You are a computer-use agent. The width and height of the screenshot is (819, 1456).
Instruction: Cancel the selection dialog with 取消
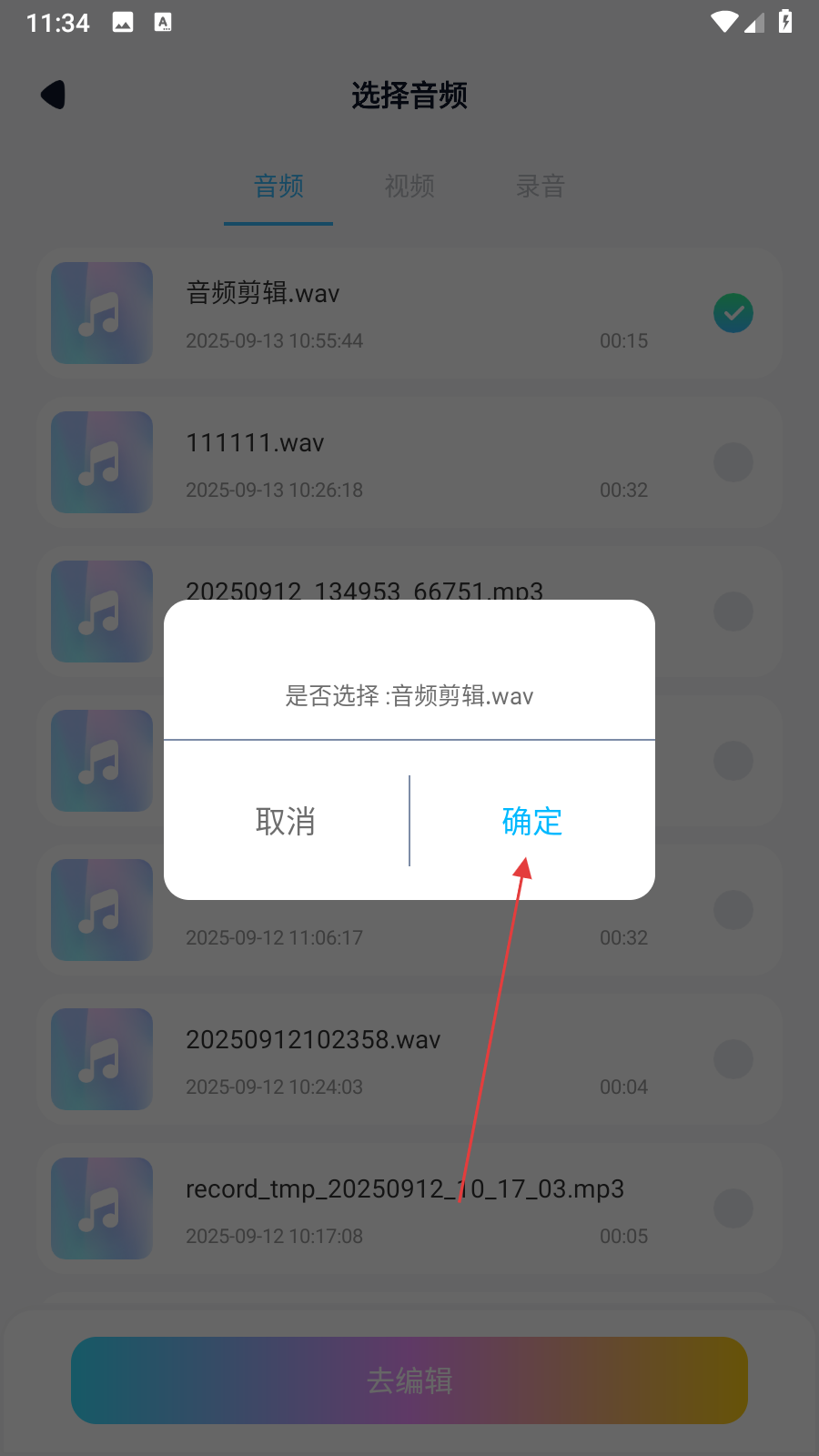coord(286,821)
